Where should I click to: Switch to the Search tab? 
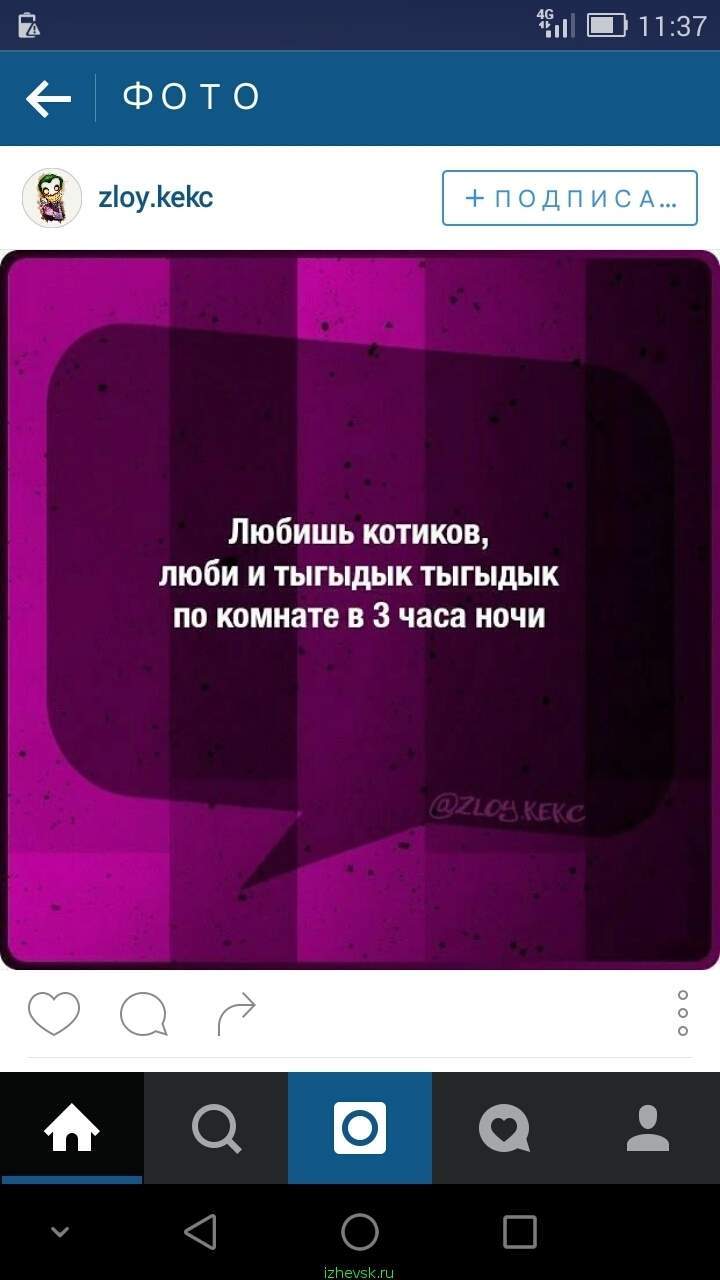(x=216, y=1128)
